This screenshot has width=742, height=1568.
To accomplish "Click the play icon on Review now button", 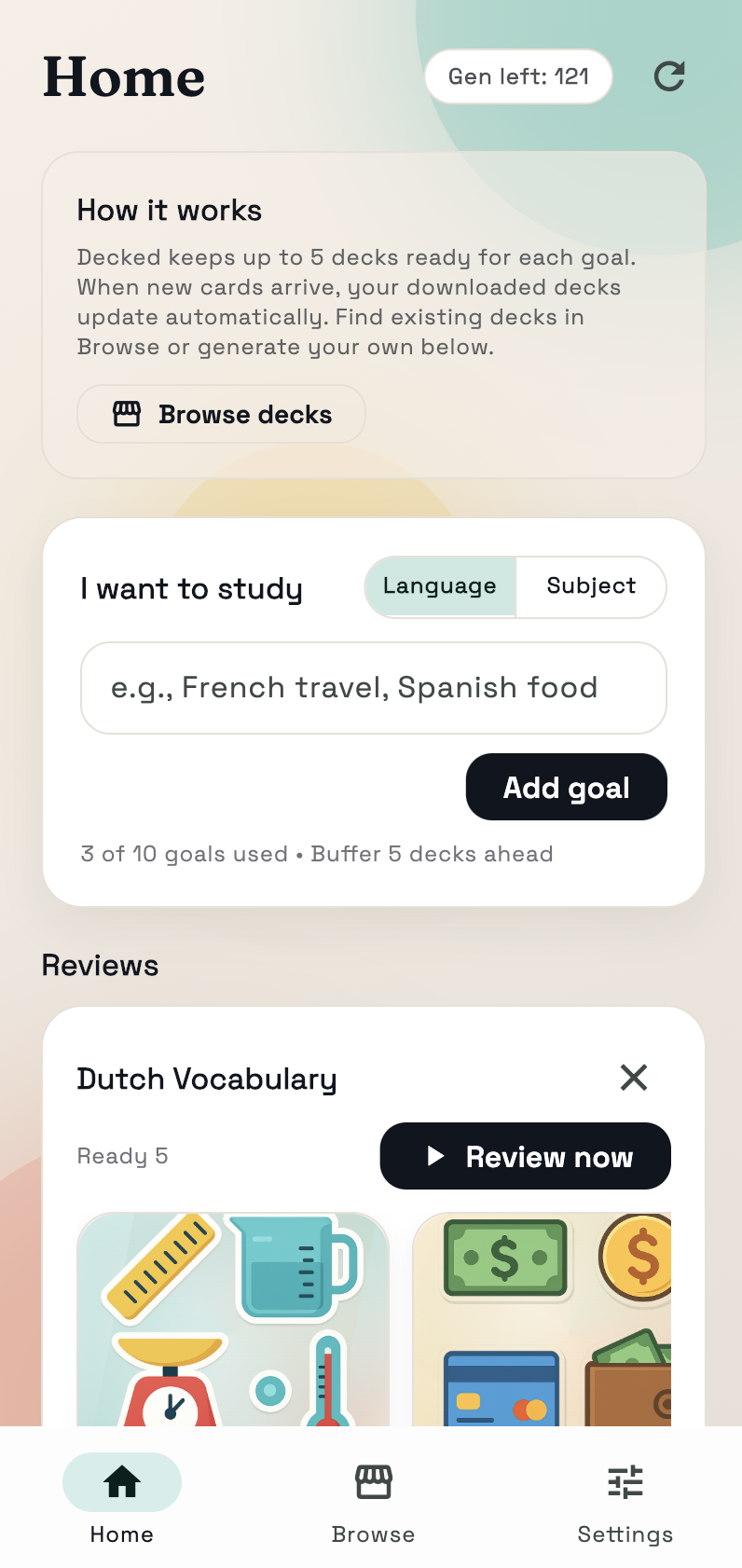I will click(436, 1156).
